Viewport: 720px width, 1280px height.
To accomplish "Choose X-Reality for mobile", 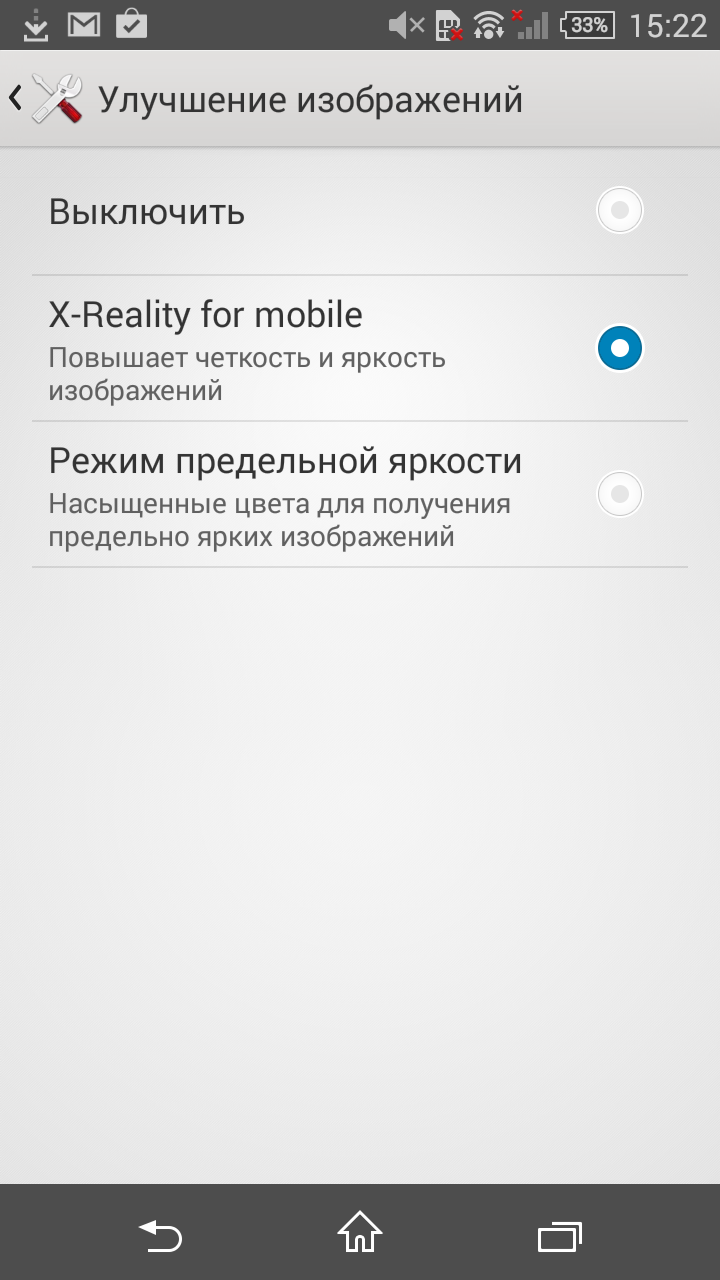I will (619, 348).
